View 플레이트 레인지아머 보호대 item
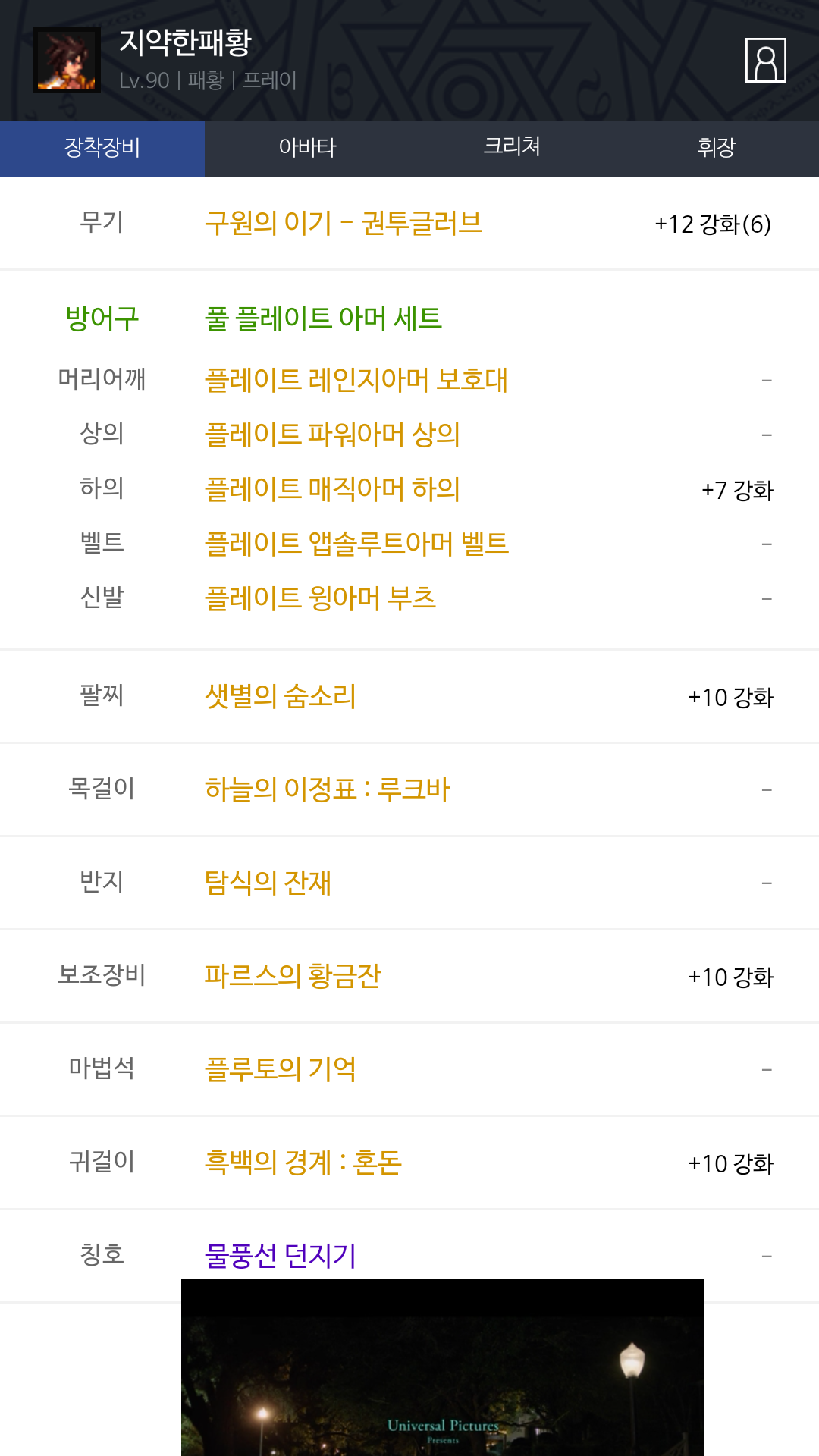 (356, 380)
